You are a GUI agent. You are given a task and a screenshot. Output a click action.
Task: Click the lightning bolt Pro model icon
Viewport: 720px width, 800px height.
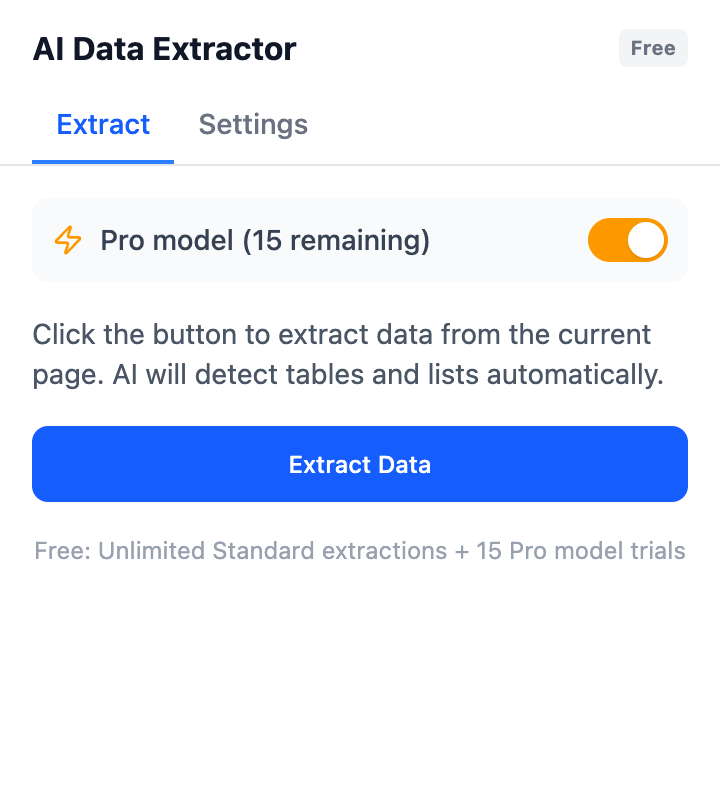67,240
